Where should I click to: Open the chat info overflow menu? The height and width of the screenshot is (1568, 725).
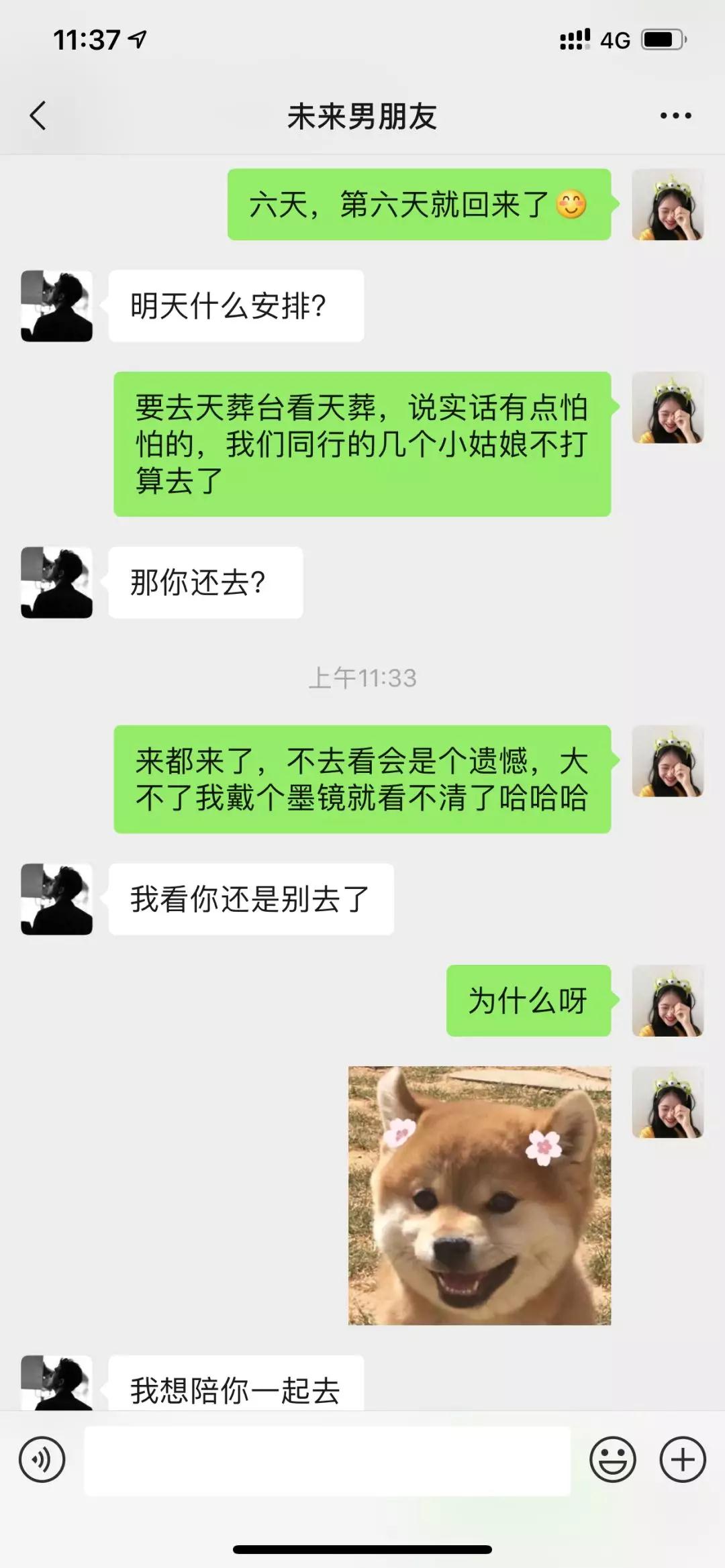[675, 115]
